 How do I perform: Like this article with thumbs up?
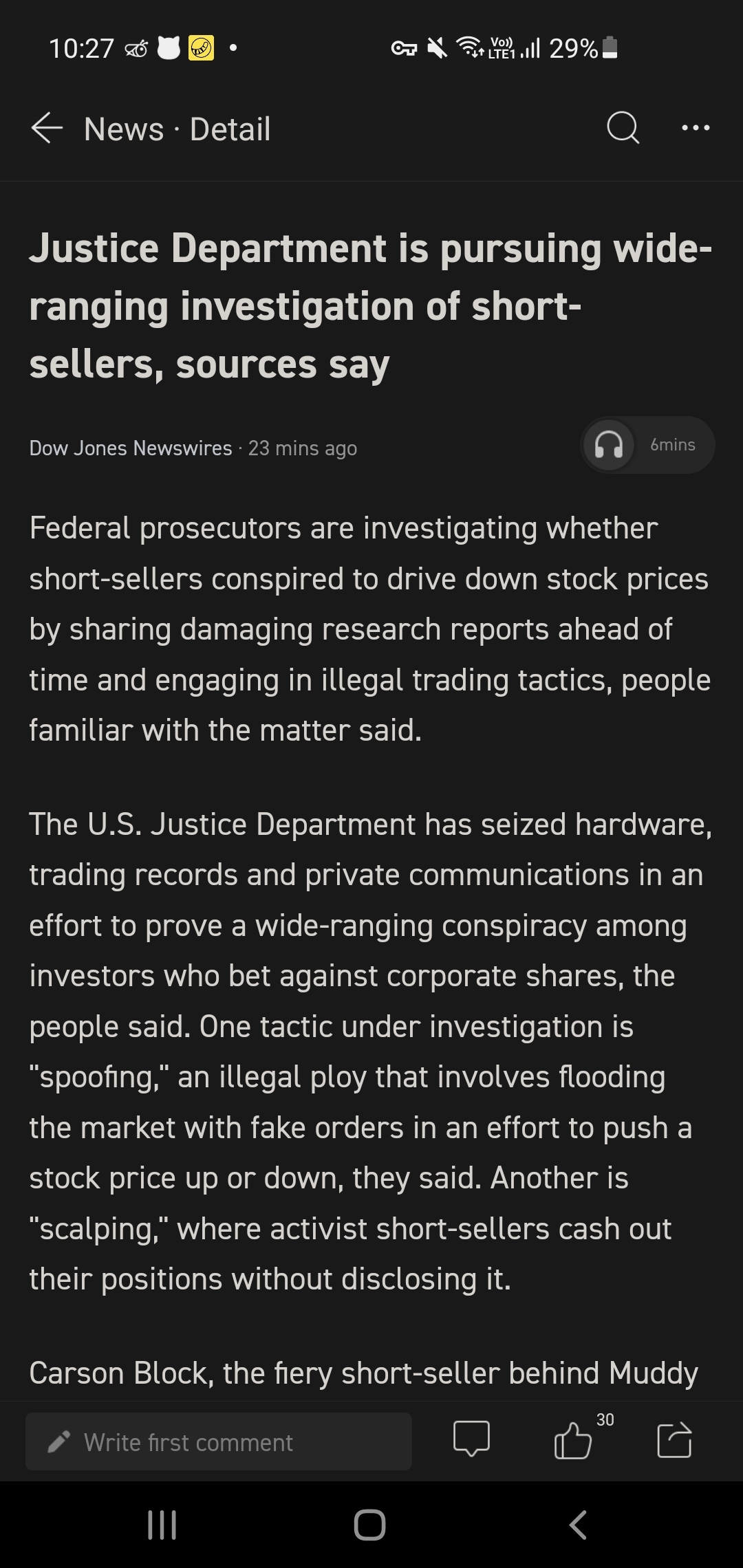[573, 1440]
